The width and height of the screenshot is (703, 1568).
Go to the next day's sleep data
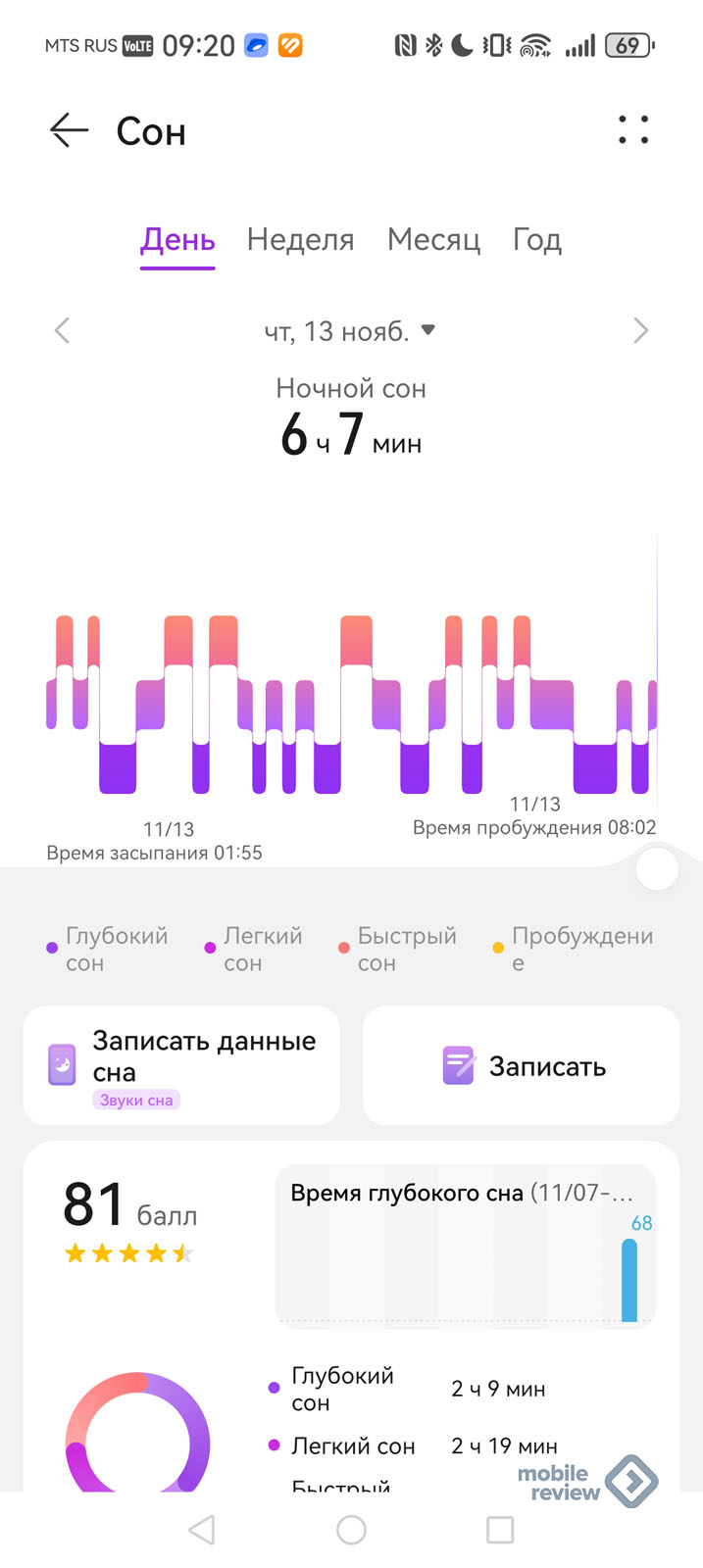(640, 331)
